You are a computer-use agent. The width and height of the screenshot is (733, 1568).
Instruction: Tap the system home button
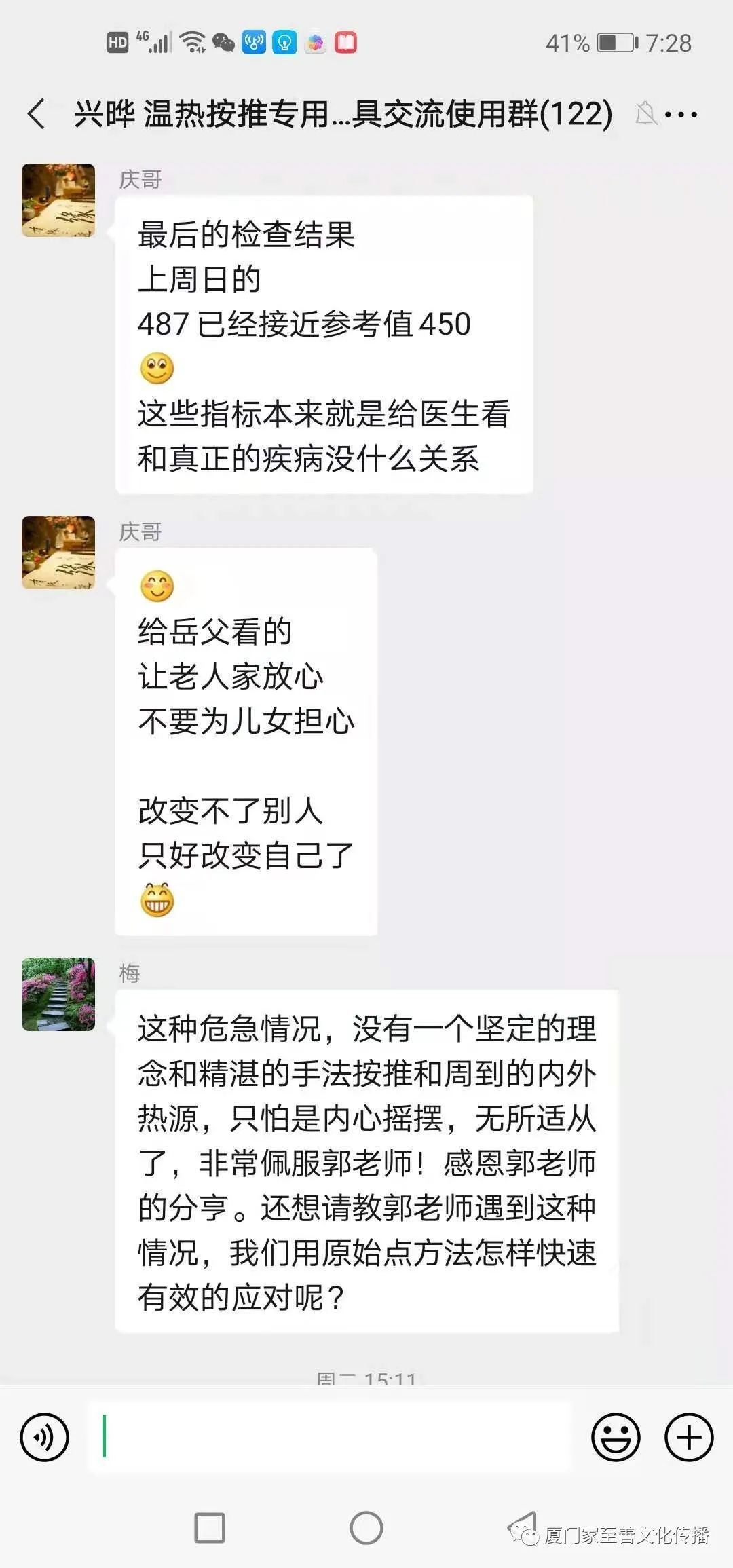point(366,1528)
